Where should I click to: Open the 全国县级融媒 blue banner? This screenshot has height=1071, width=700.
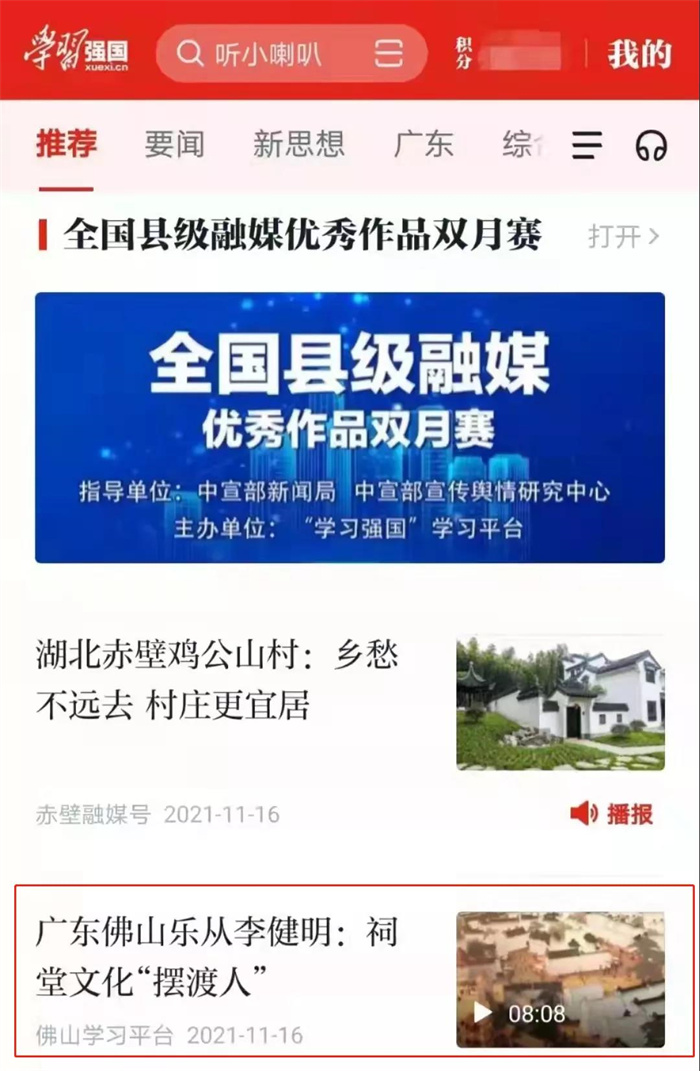point(349,427)
